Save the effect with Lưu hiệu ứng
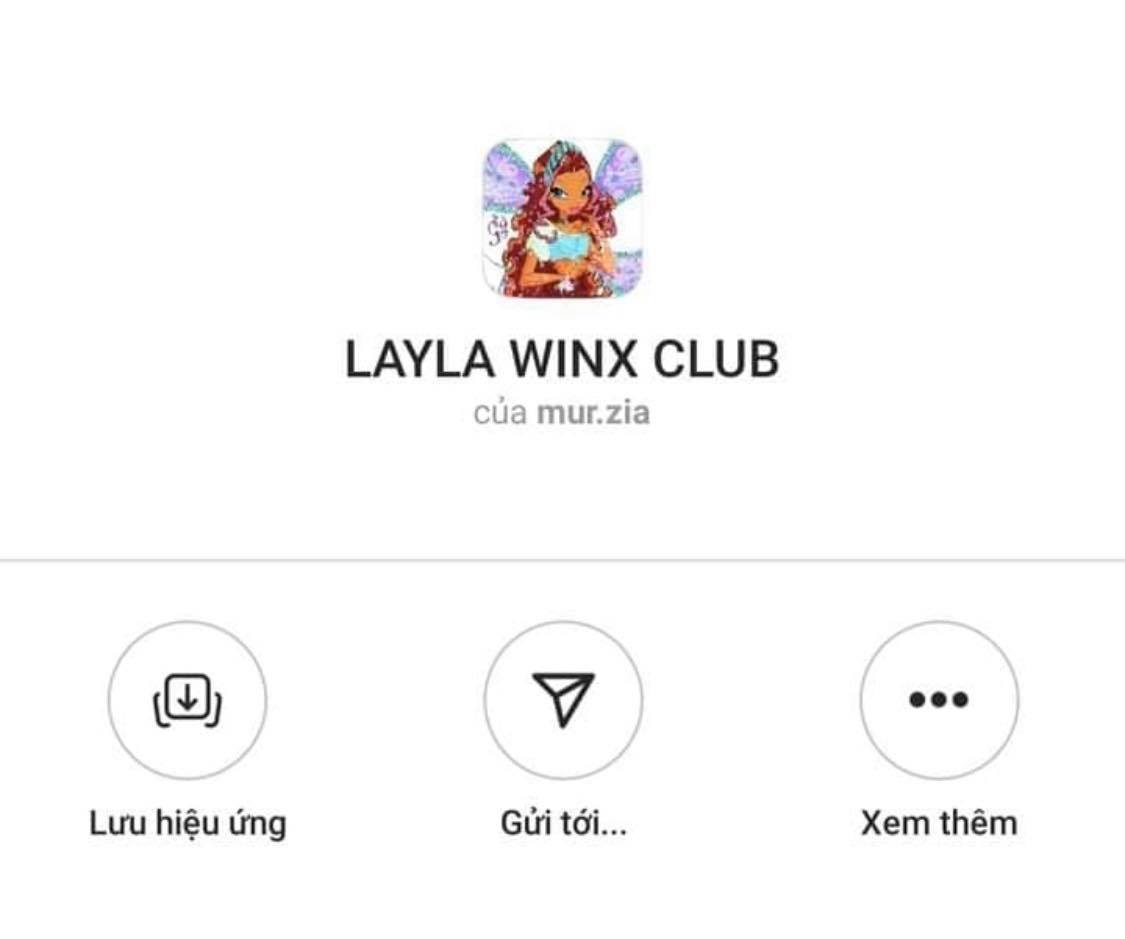The width and height of the screenshot is (1125, 939). pyautogui.click(x=187, y=700)
